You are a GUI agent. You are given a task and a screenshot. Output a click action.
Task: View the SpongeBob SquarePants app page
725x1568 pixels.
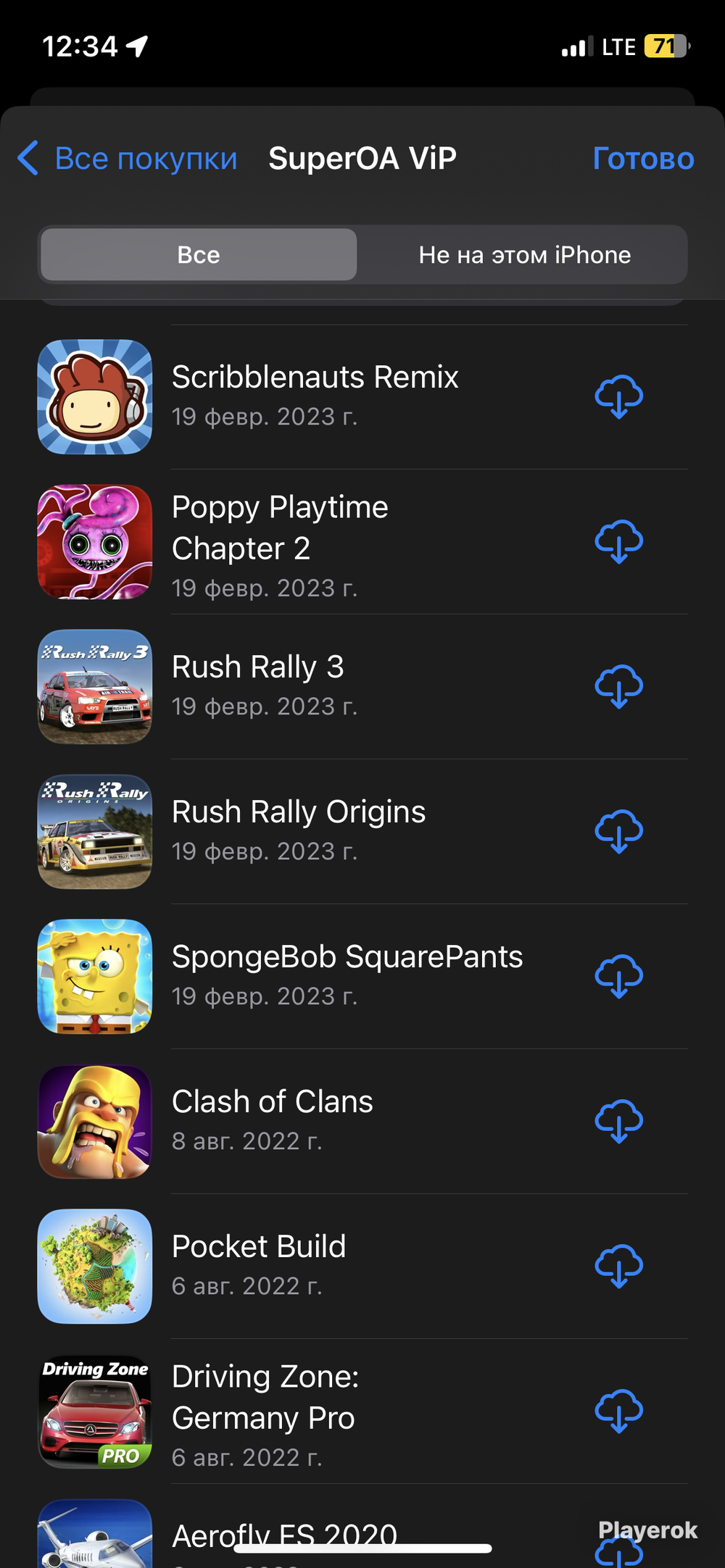point(362,976)
